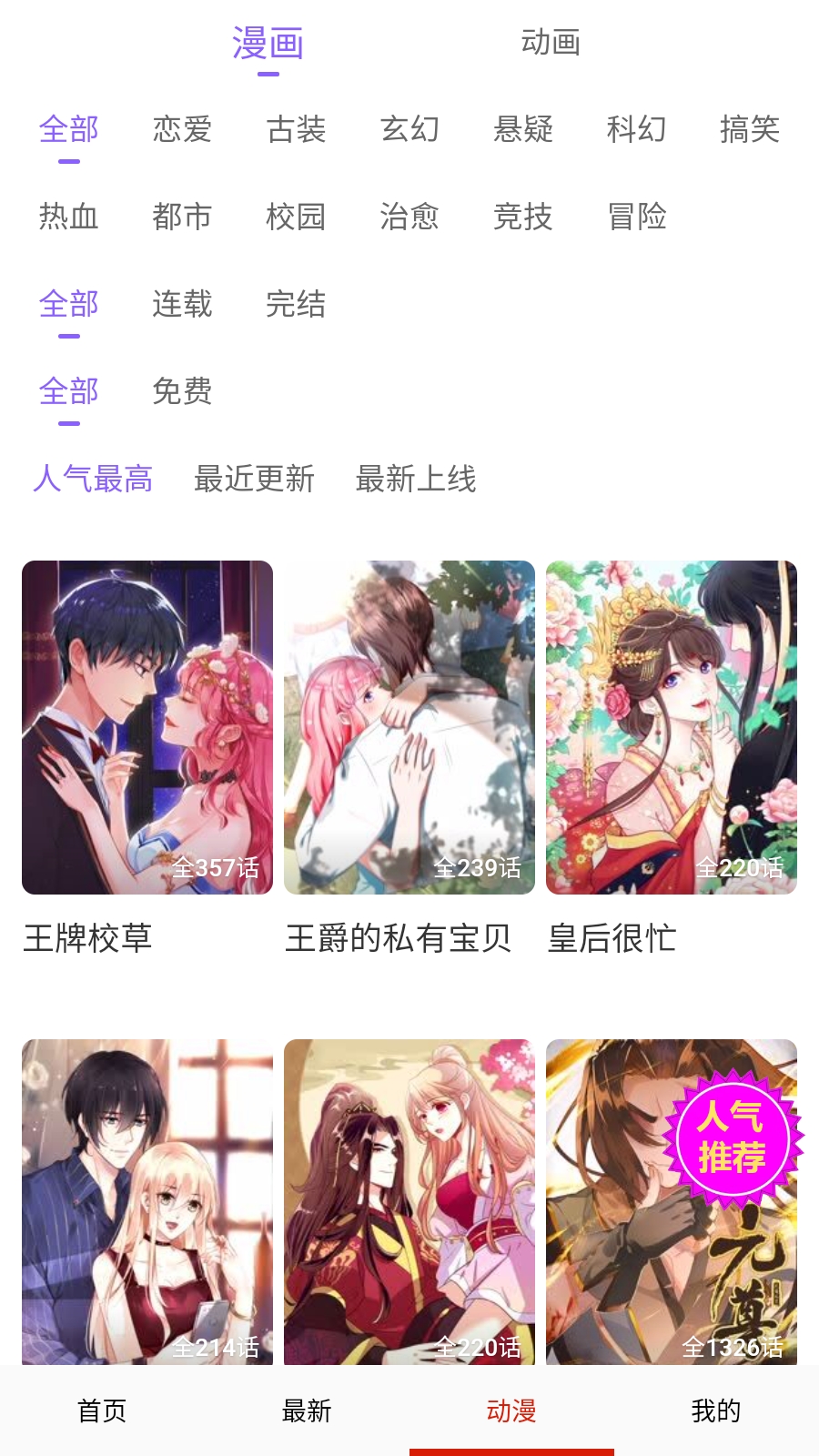Screen dimensions: 819x1456
Task: Open the 我的 tab
Action: pos(716,1410)
